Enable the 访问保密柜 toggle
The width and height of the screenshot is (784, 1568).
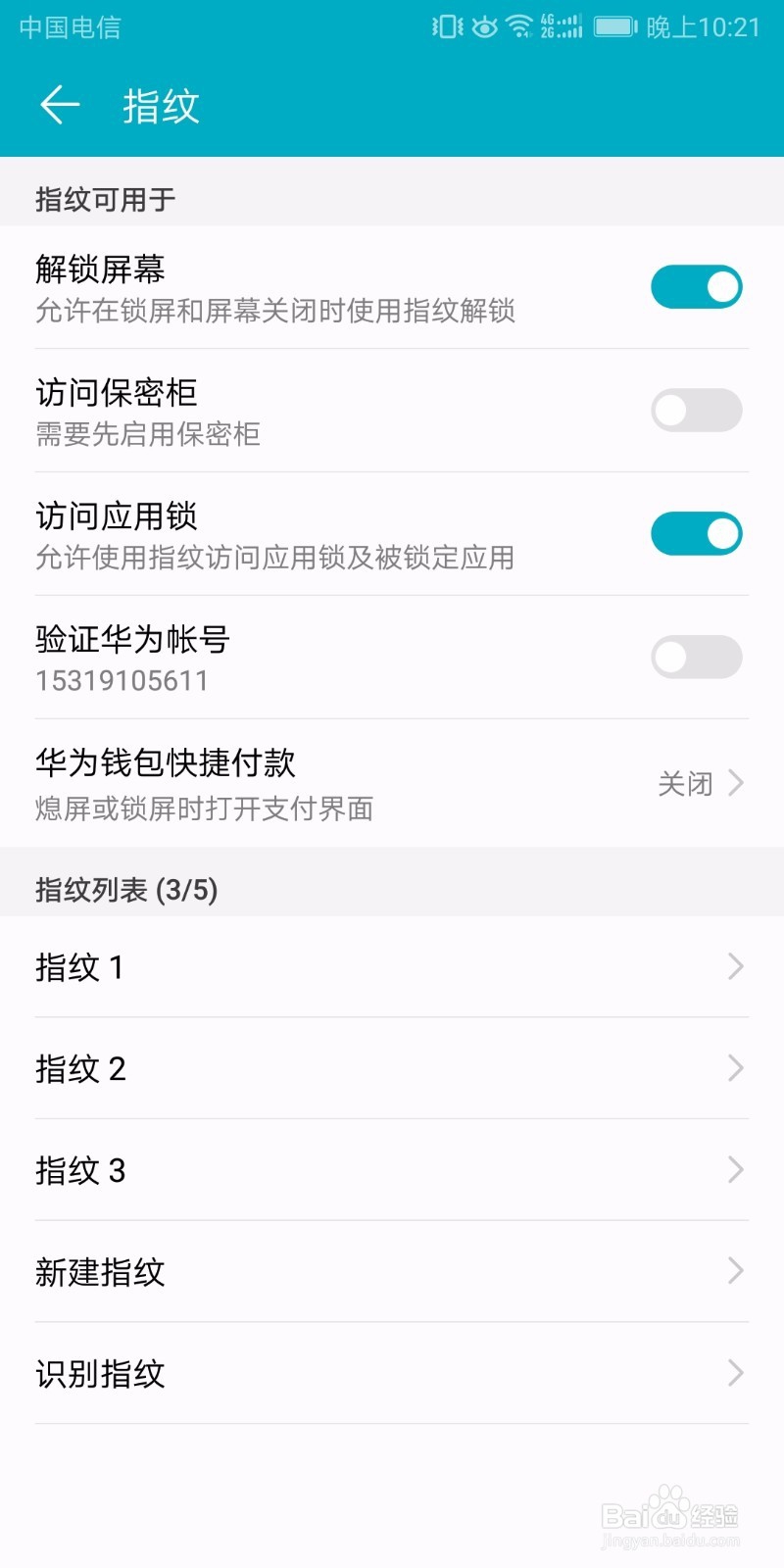[x=697, y=411]
